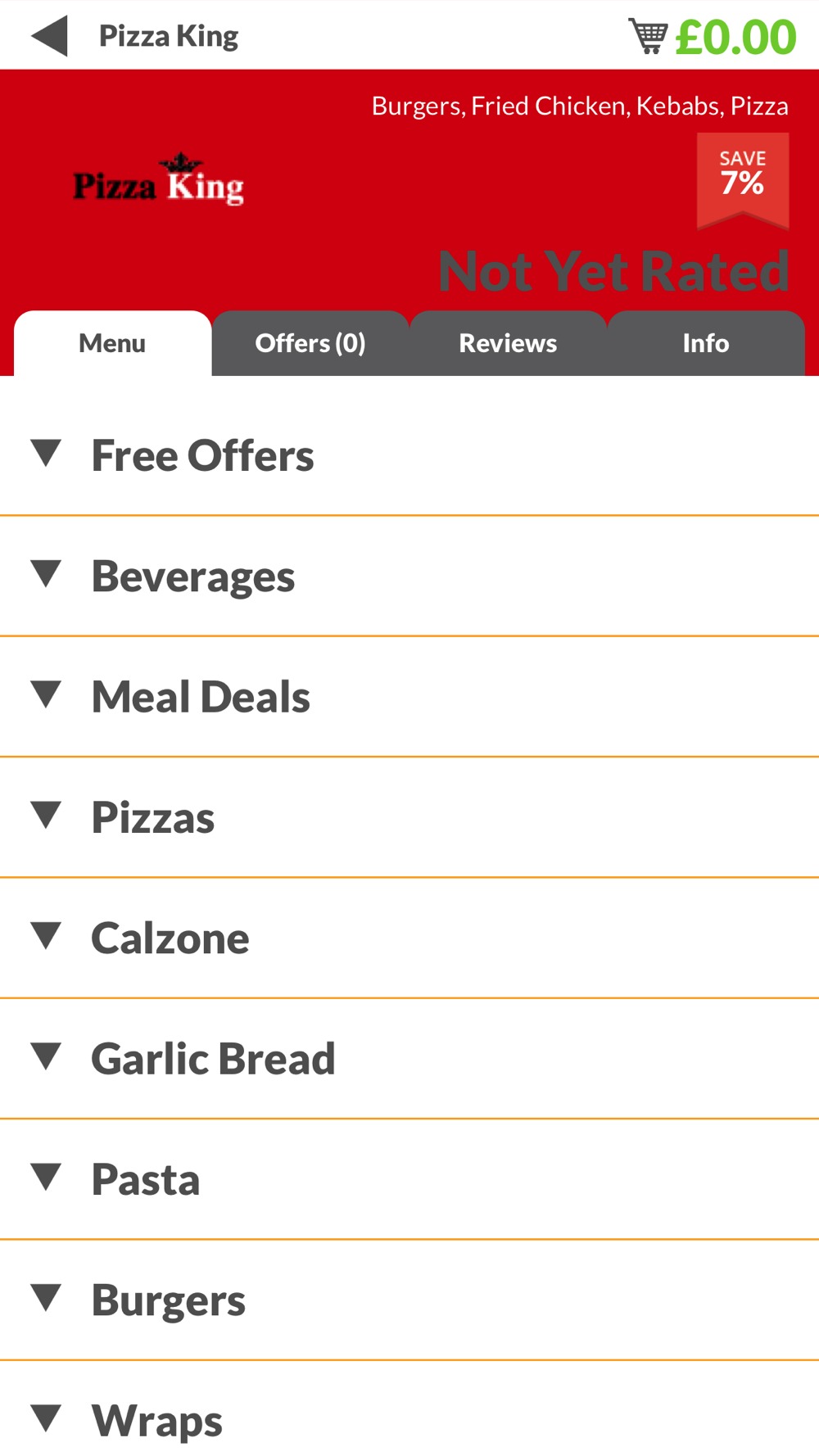Expand the Free Offers section
This screenshot has height=1456, width=819.
pos(409,455)
